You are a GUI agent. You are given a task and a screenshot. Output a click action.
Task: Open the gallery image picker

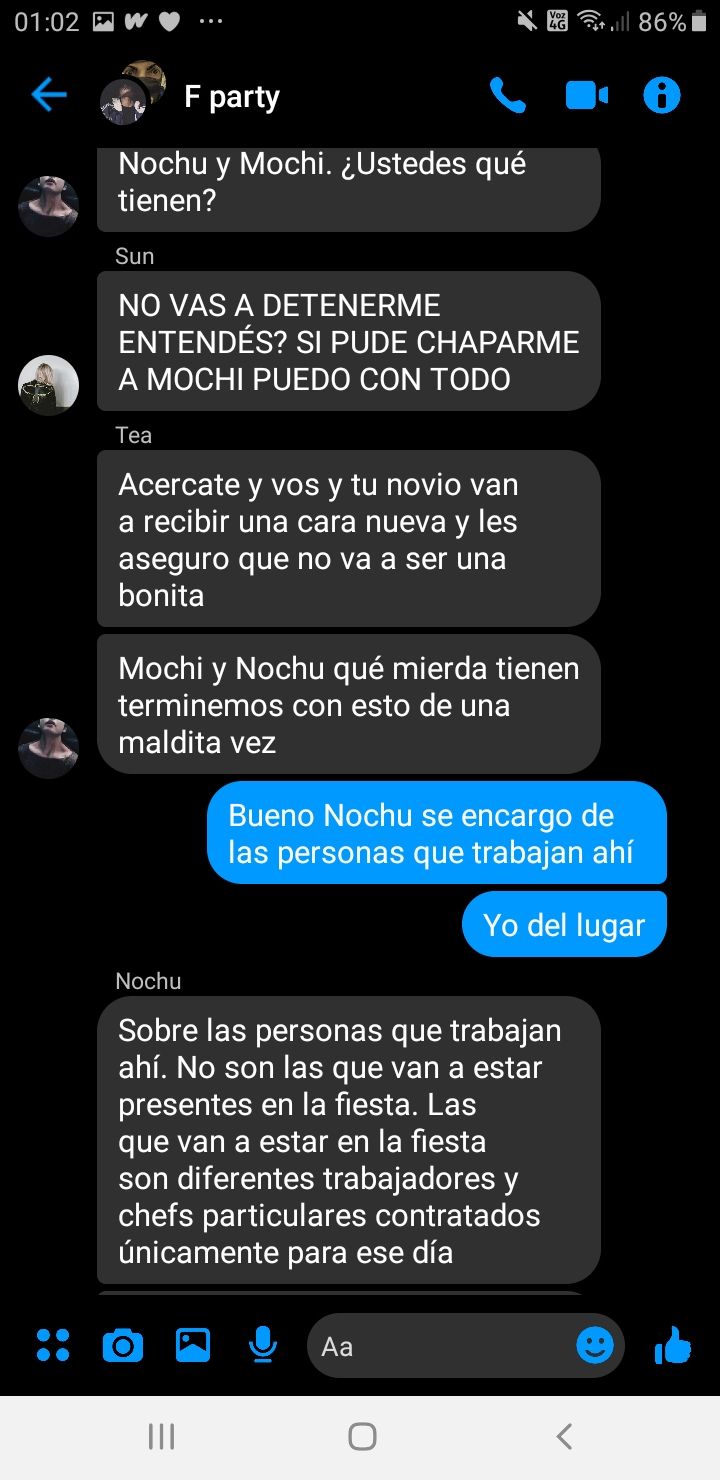pos(193,1345)
